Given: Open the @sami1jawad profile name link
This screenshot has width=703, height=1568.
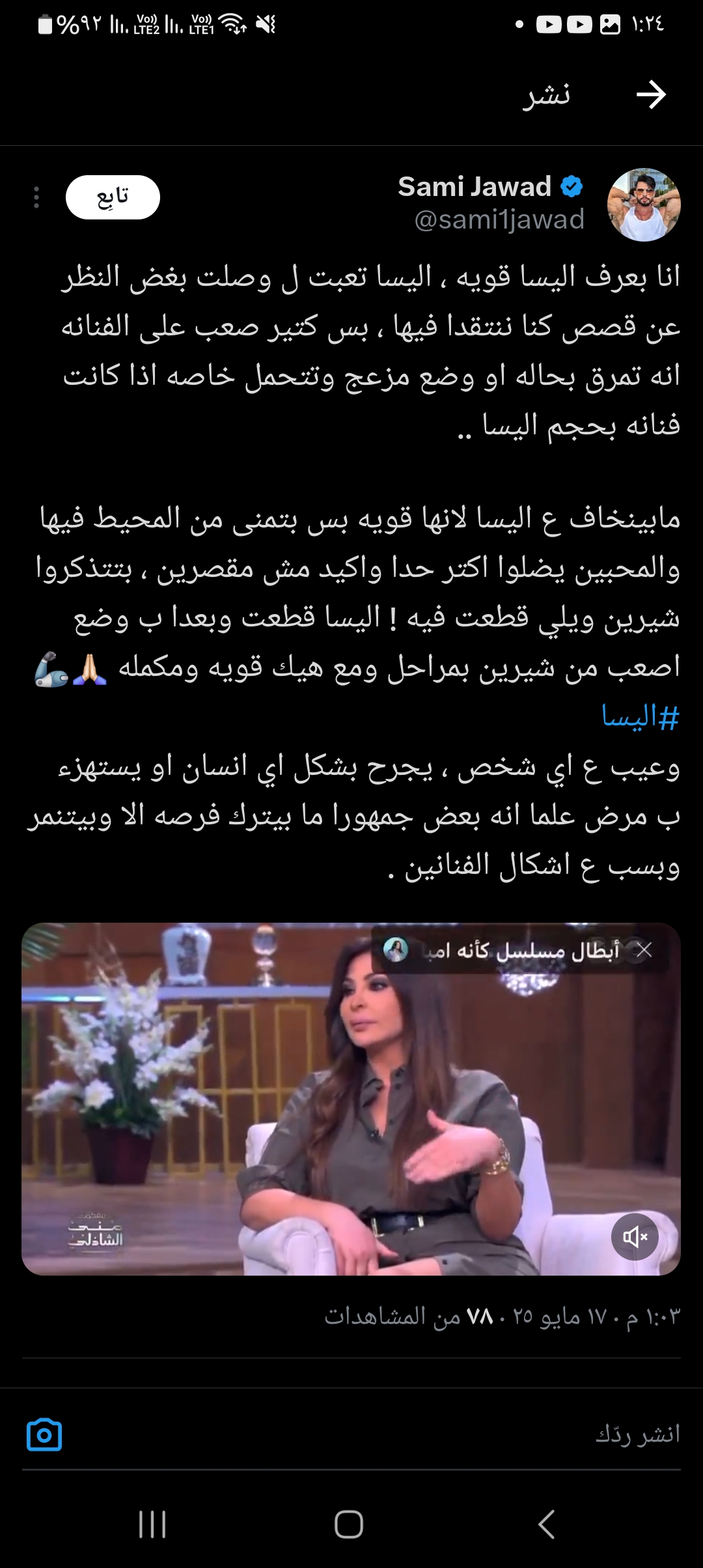Looking at the screenshot, I should (499, 220).
